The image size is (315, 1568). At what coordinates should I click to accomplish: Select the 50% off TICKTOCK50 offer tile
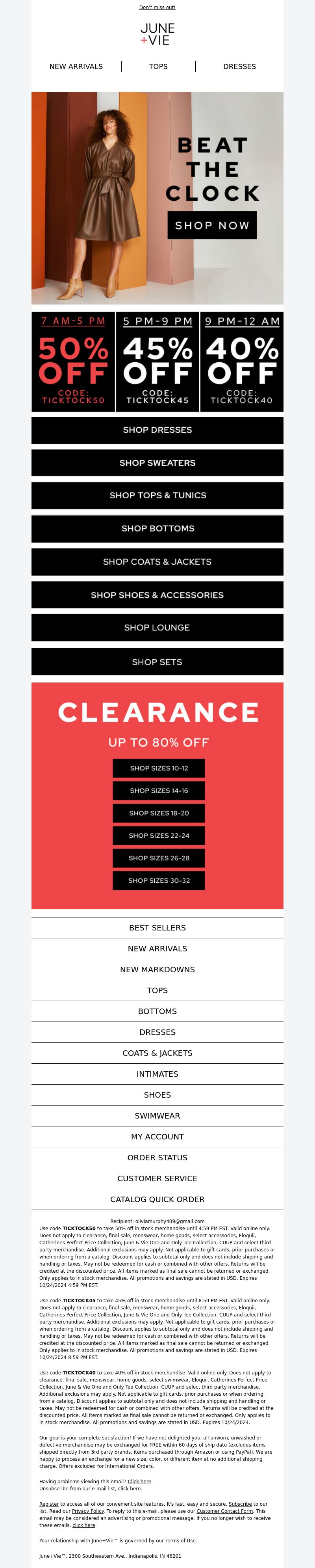tap(73, 362)
